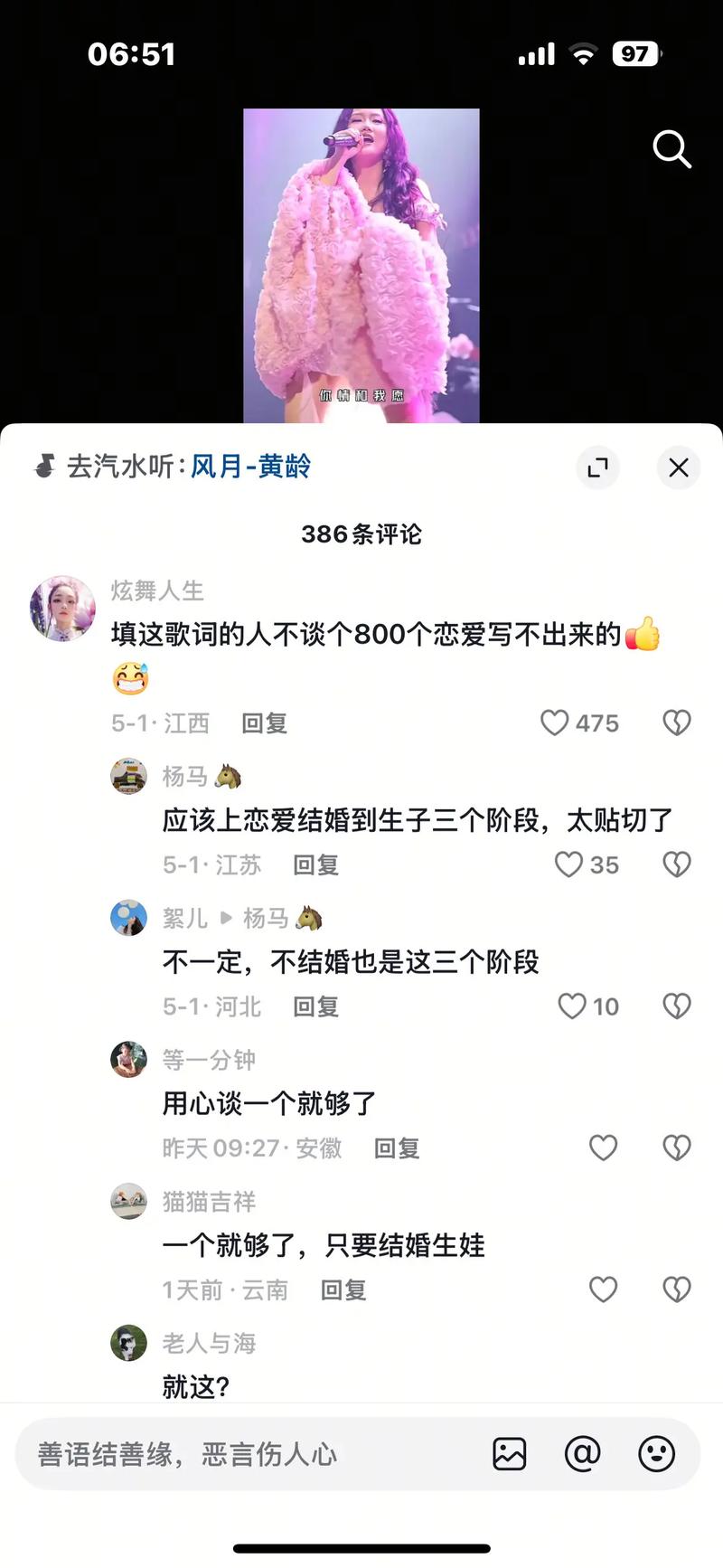Tap 386条评论 header
723x1568 pixels.
tap(361, 534)
